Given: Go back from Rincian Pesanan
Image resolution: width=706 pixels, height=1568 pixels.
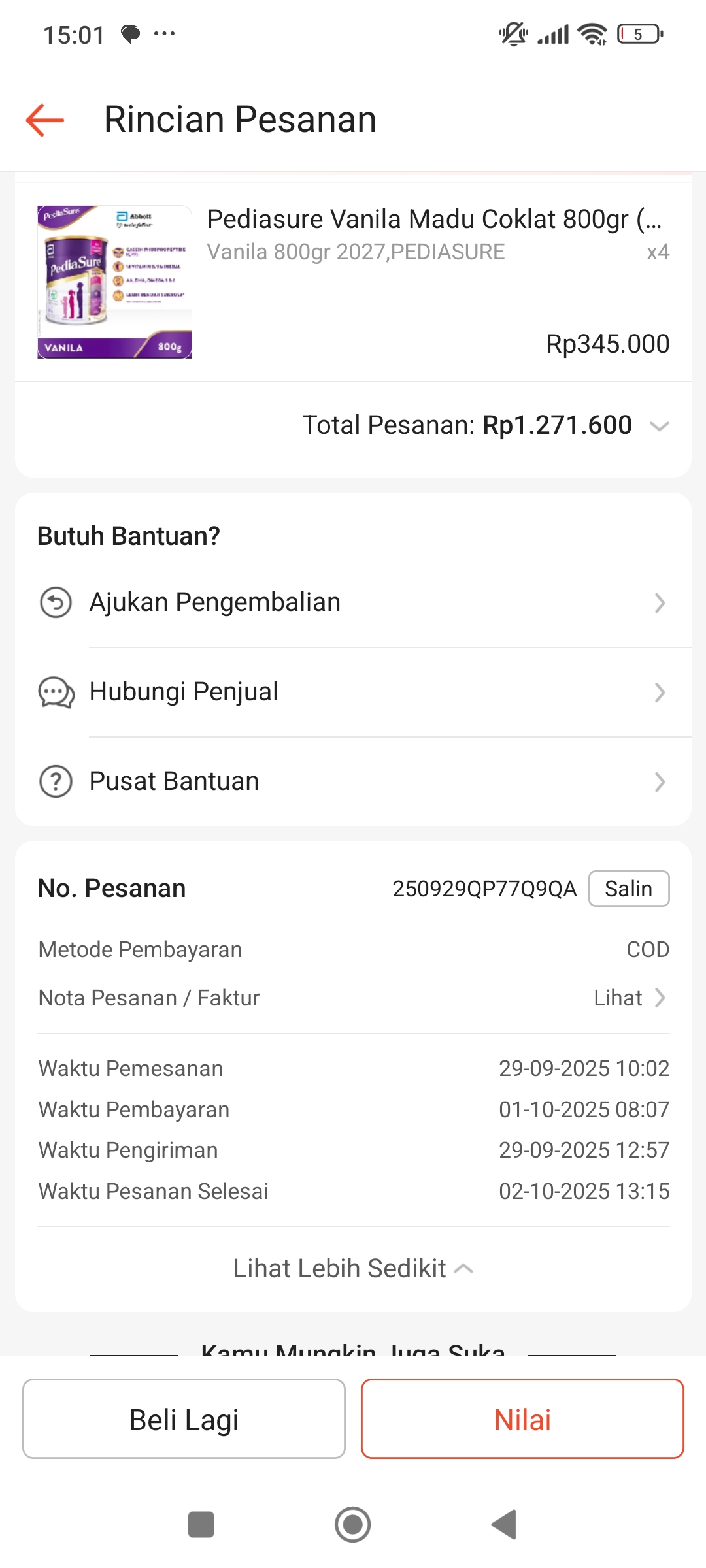Looking at the screenshot, I should 45,120.
